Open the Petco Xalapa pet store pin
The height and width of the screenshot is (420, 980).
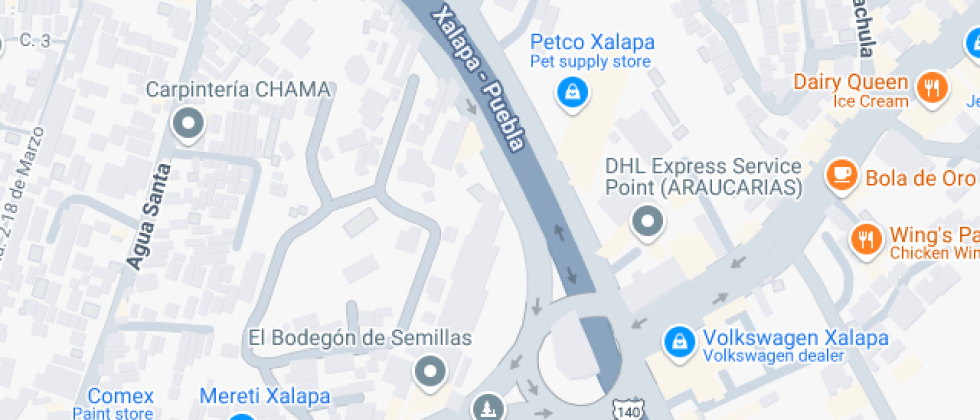click(x=571, y=93)
